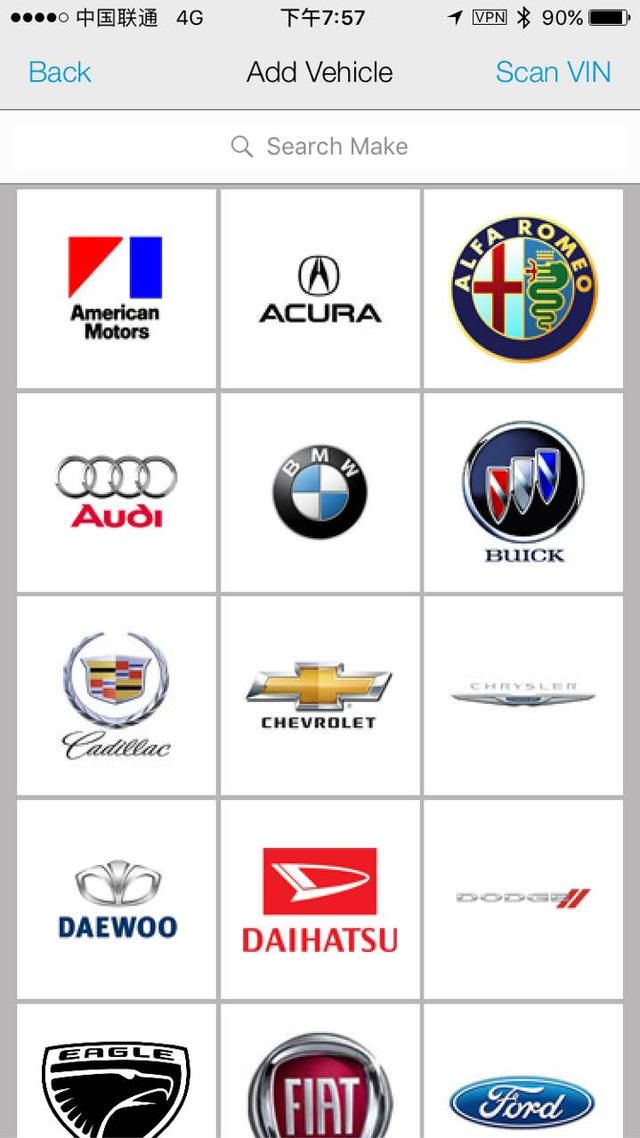640x1138 pixels.
Task: Choose BMW from the grid
Action: point(320,492)
